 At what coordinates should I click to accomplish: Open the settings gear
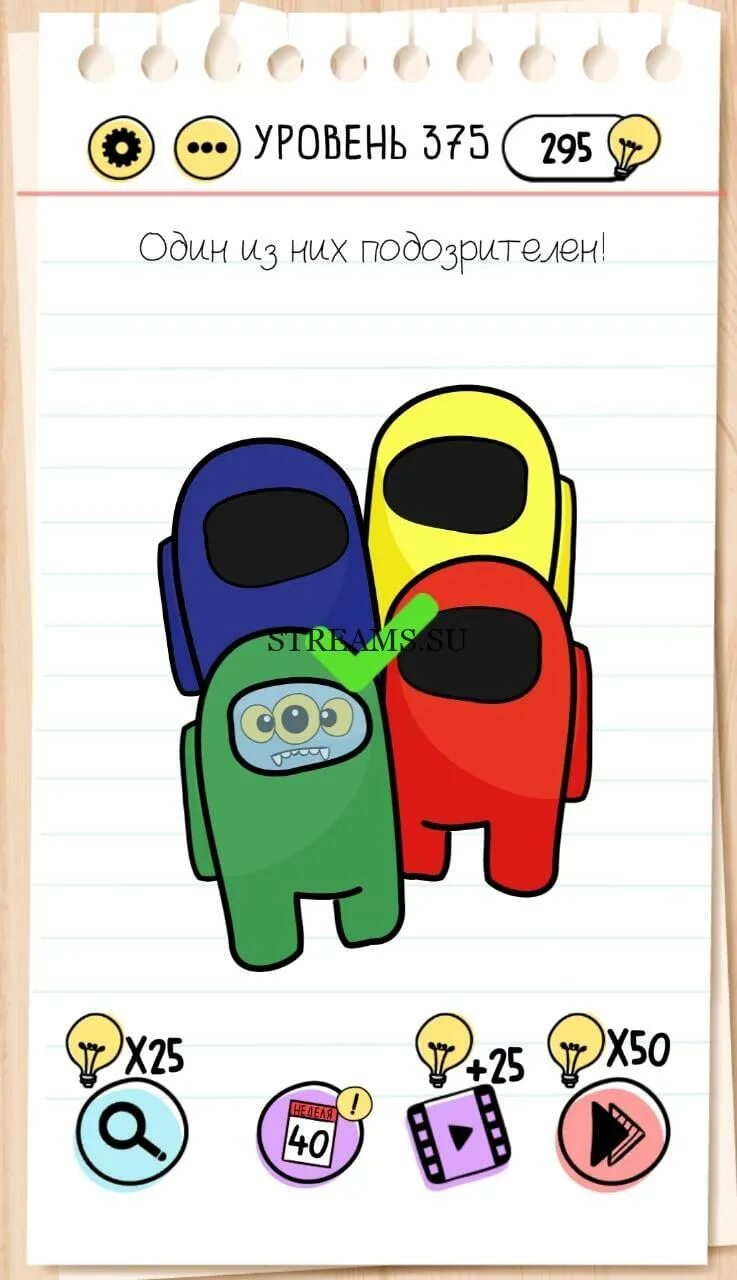(x=121, y=149)
